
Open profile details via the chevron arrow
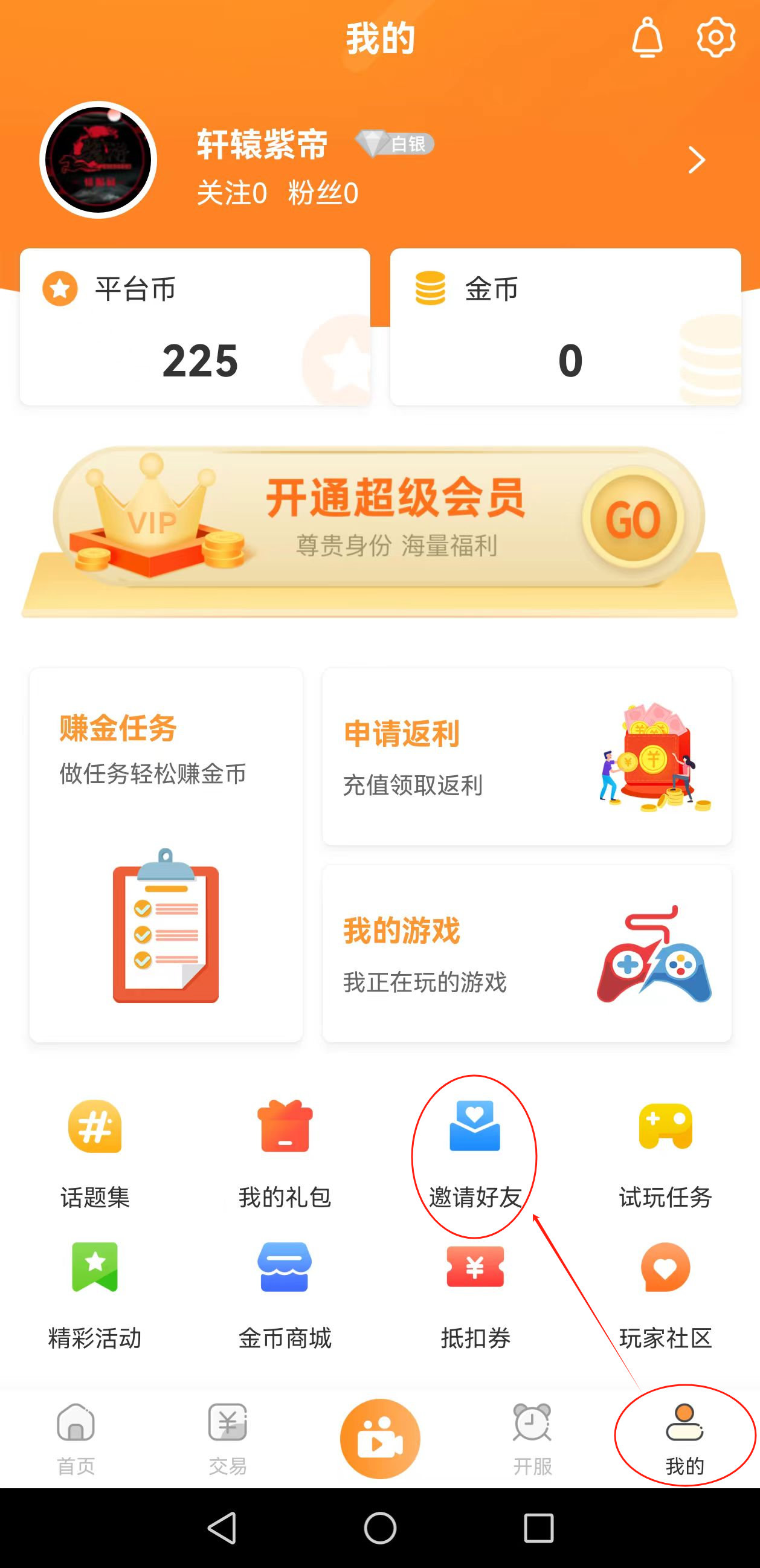(x=696, y=160)
